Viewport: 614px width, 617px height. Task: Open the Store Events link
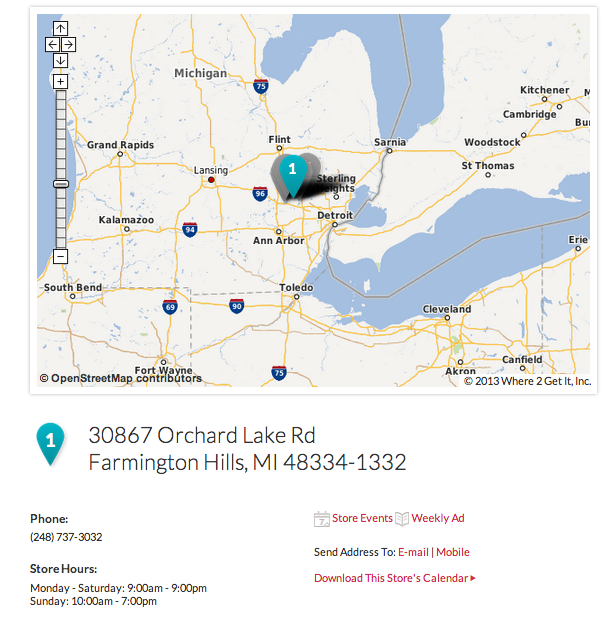tap(362, 518)
